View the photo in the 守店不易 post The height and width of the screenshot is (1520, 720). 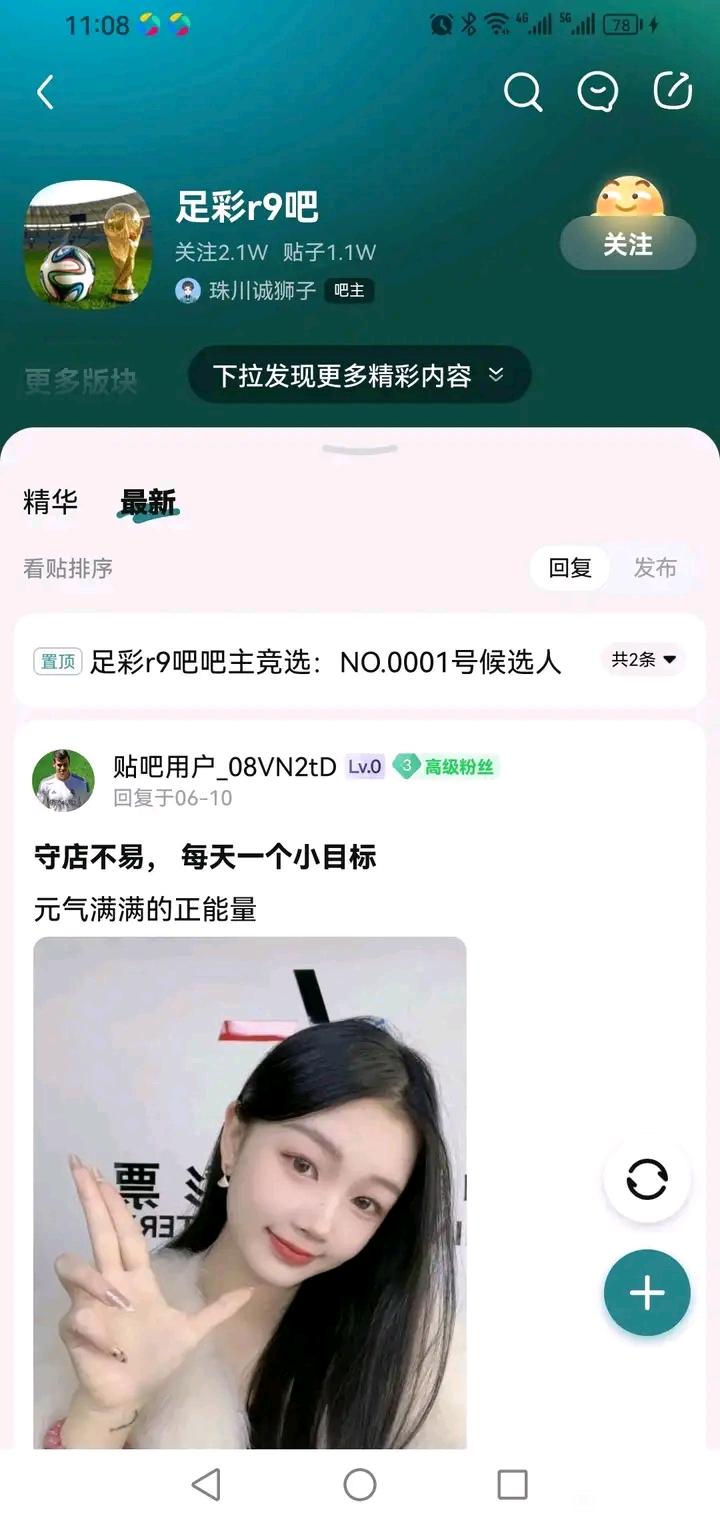250,1190
